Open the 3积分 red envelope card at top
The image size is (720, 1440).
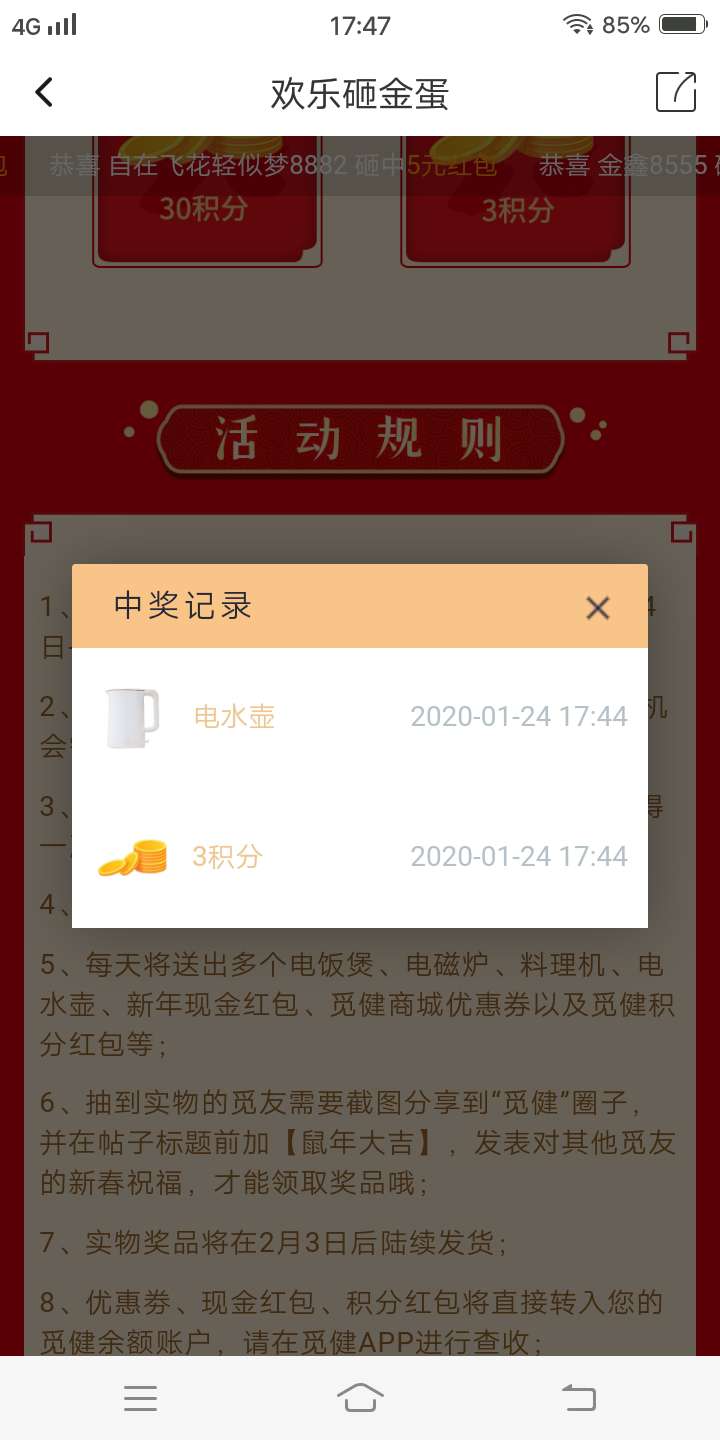click(515, 210)
